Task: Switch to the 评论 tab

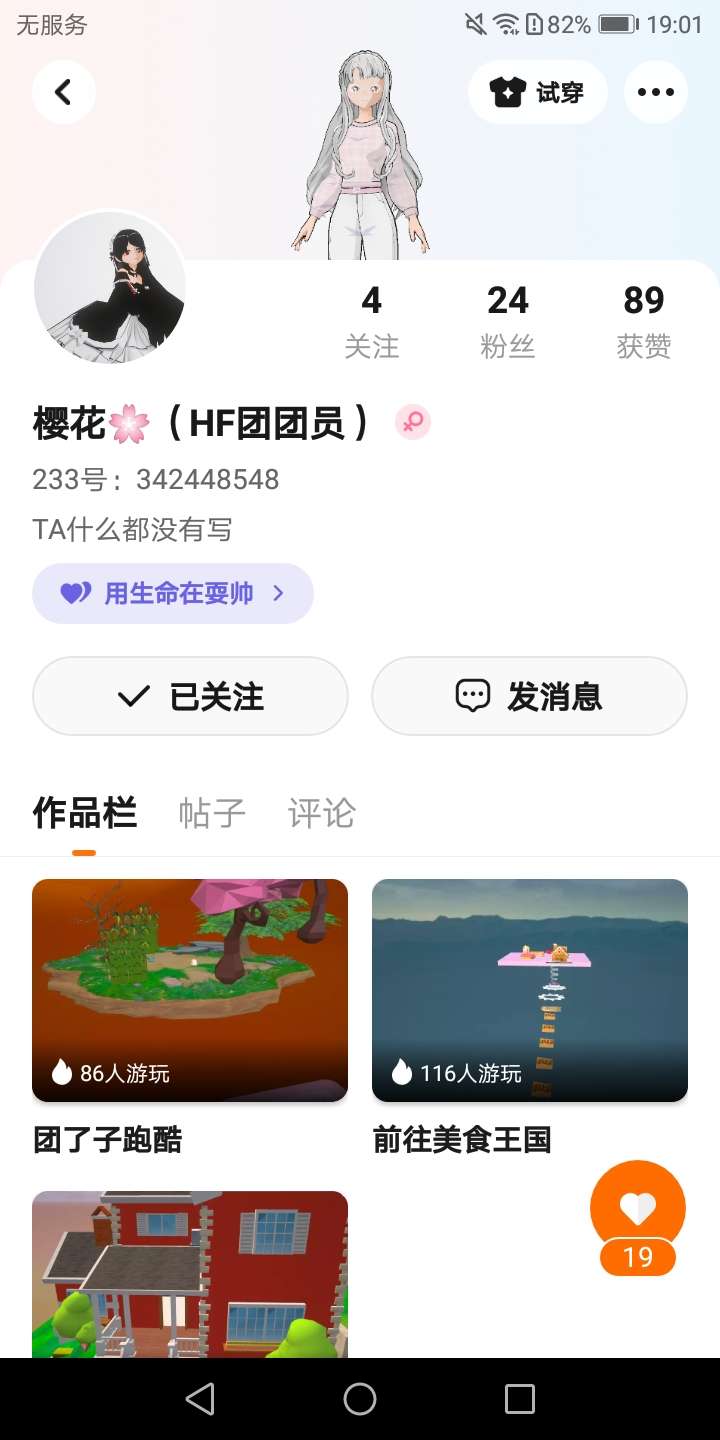Action: [x=321, y=813]
